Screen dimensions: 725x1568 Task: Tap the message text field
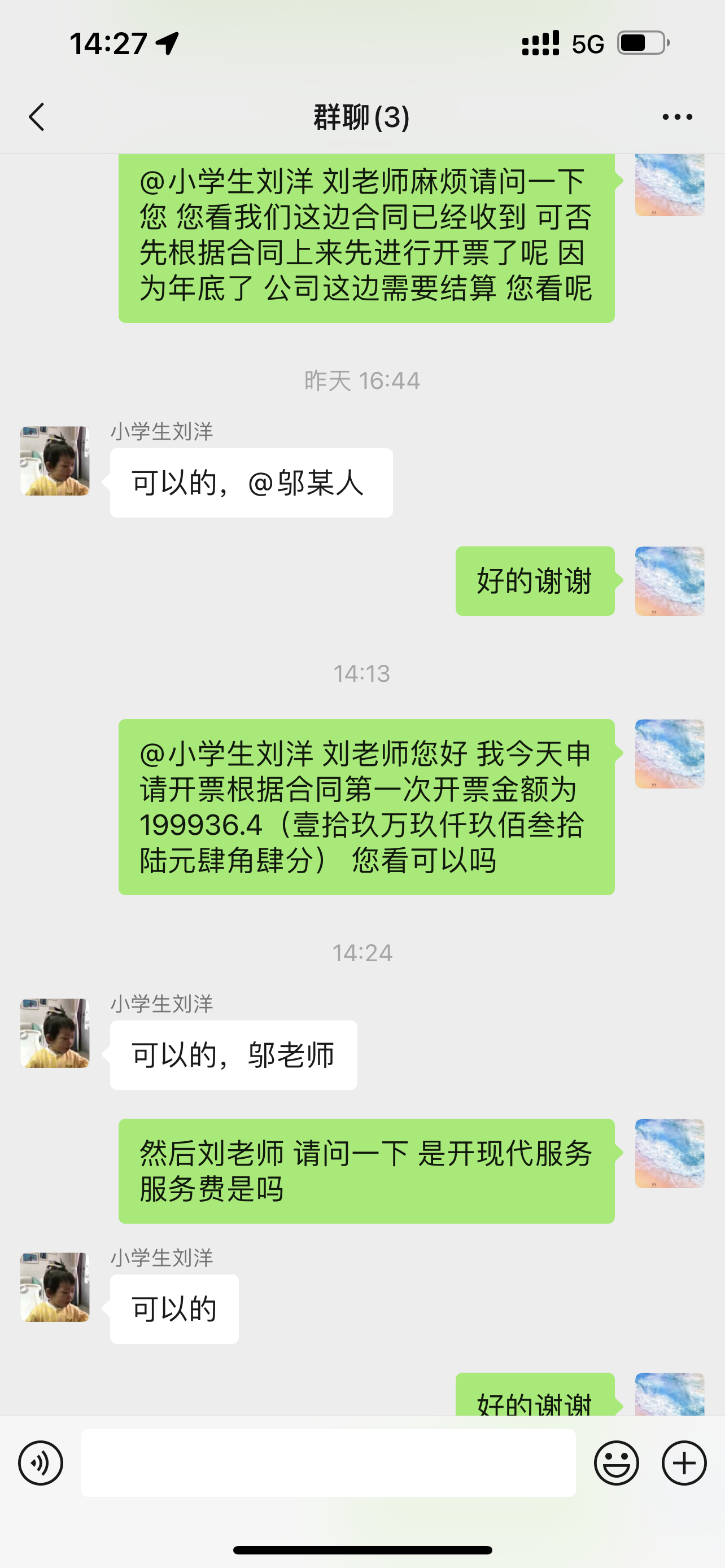(x=328, y=1462)
